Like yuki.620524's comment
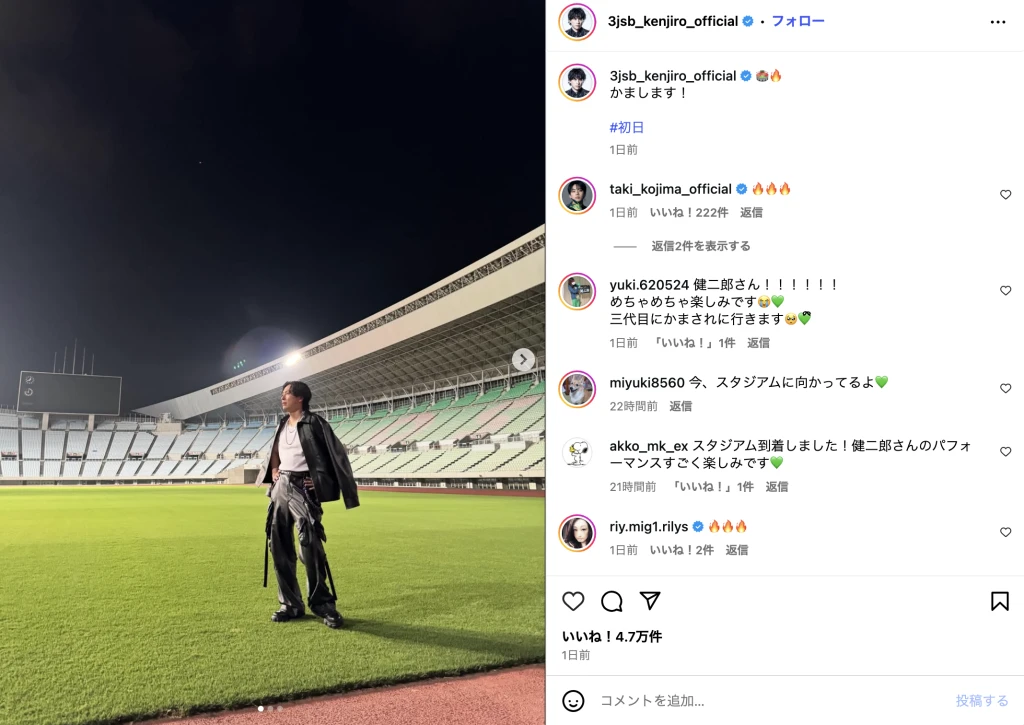This screenshot has width=1024, height=725. tap(1005, 291)
